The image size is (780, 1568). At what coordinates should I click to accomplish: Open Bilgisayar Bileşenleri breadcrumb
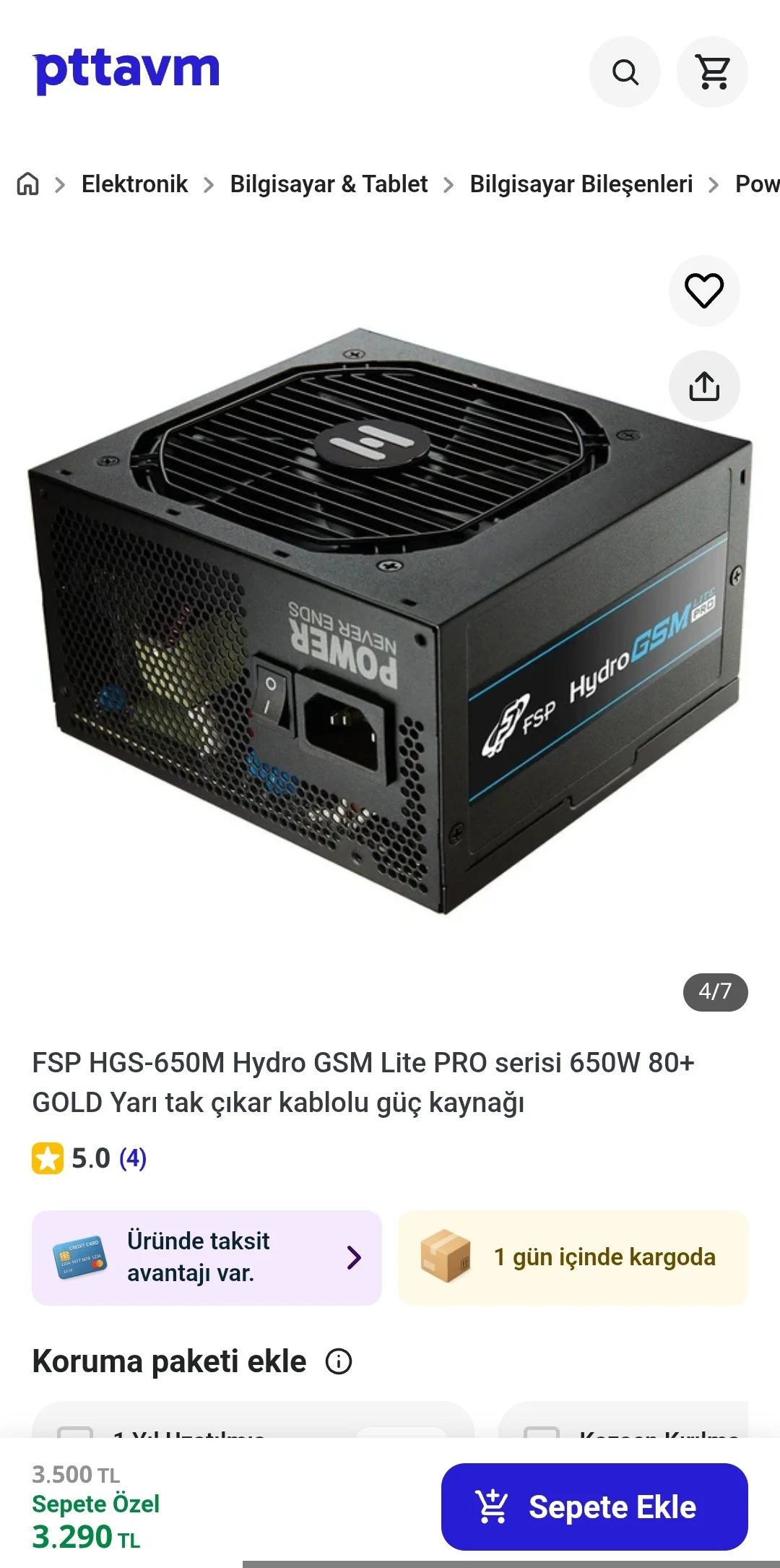[x=581, y=184]
